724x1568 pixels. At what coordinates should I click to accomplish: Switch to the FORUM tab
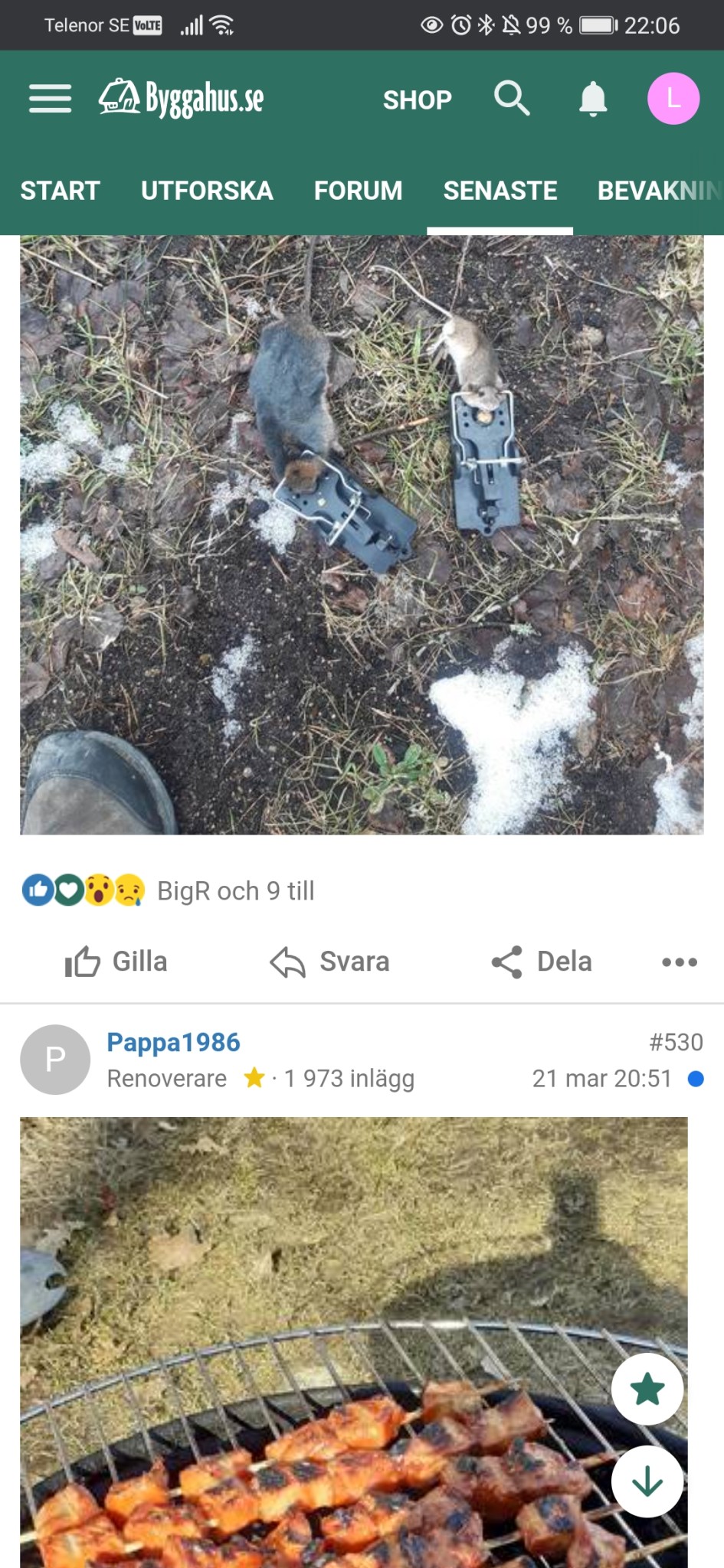(x=358, y=191)
